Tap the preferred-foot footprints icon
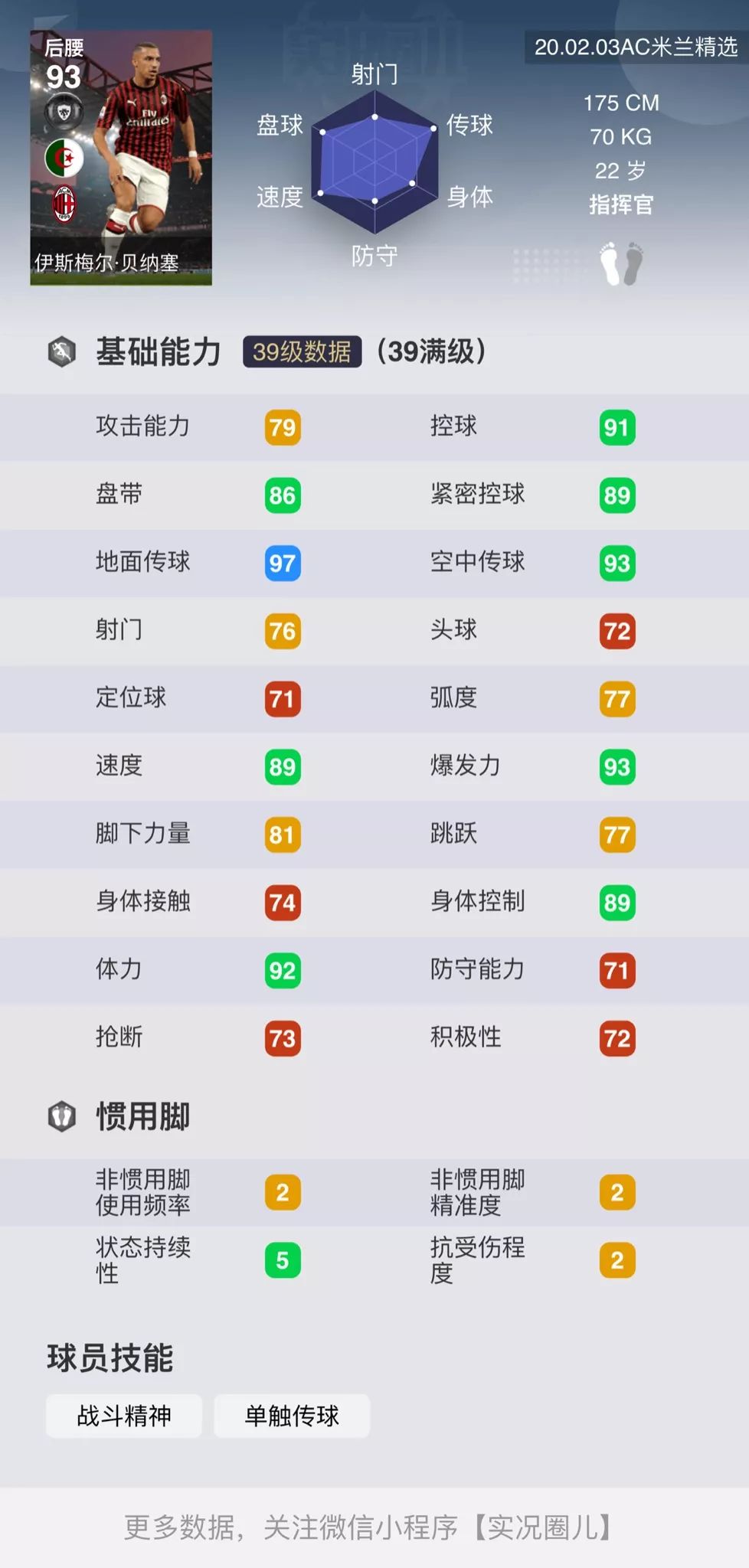This screenshot has height=1568, width=749. pyautogui.click(x=622, y=260)
